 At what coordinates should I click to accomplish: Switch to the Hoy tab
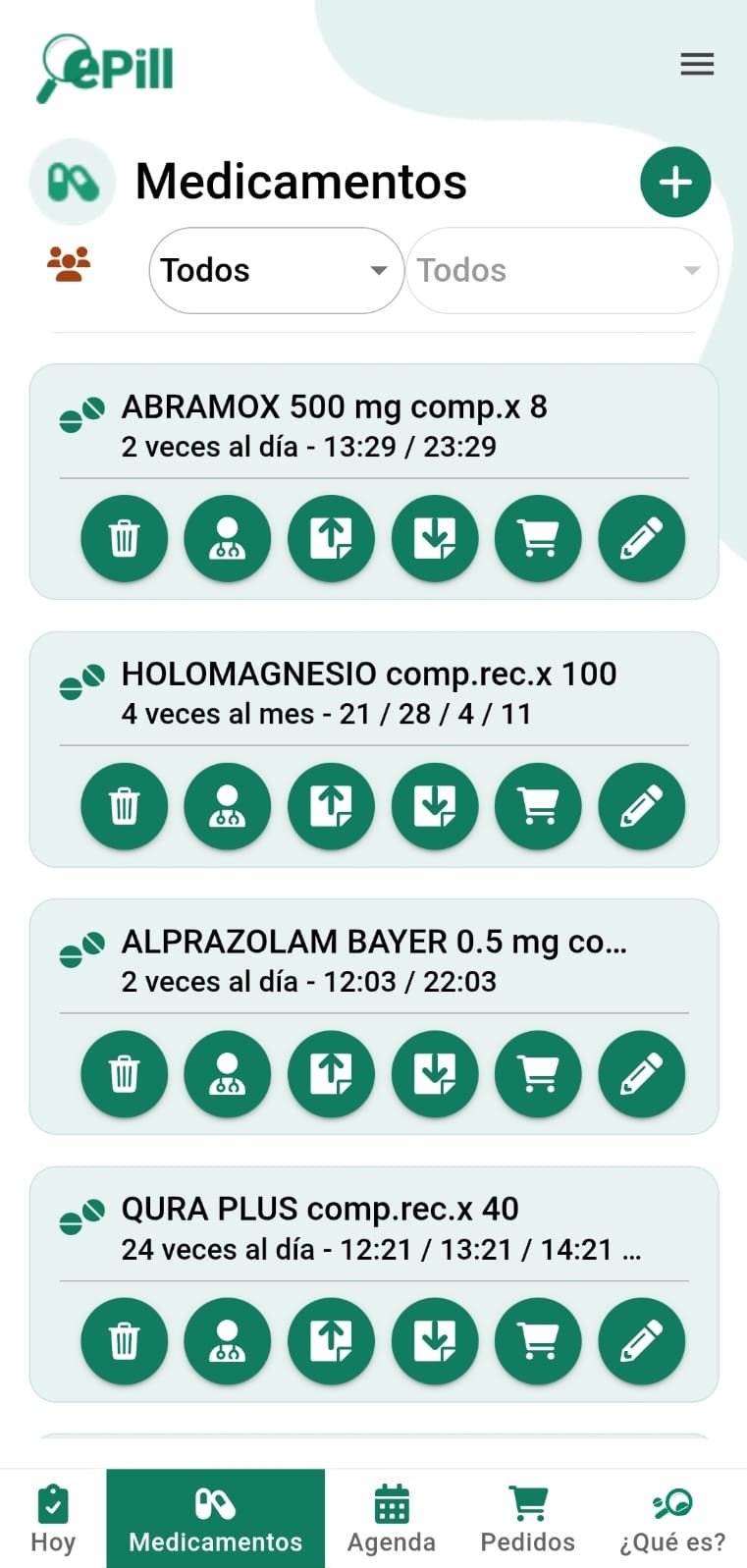pos(53,1519)
